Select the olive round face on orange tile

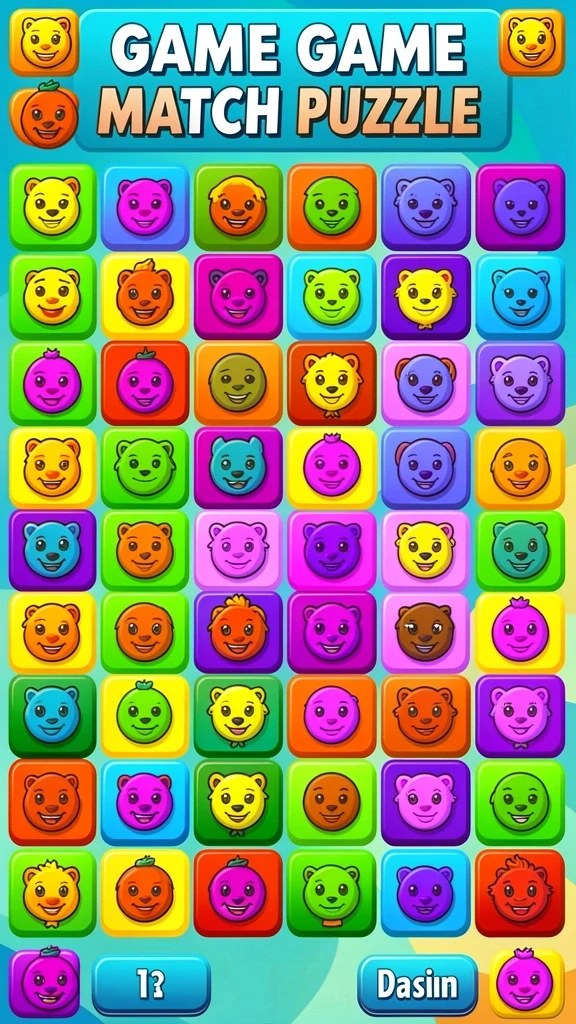pyautogui.click(x=238, y=383)
